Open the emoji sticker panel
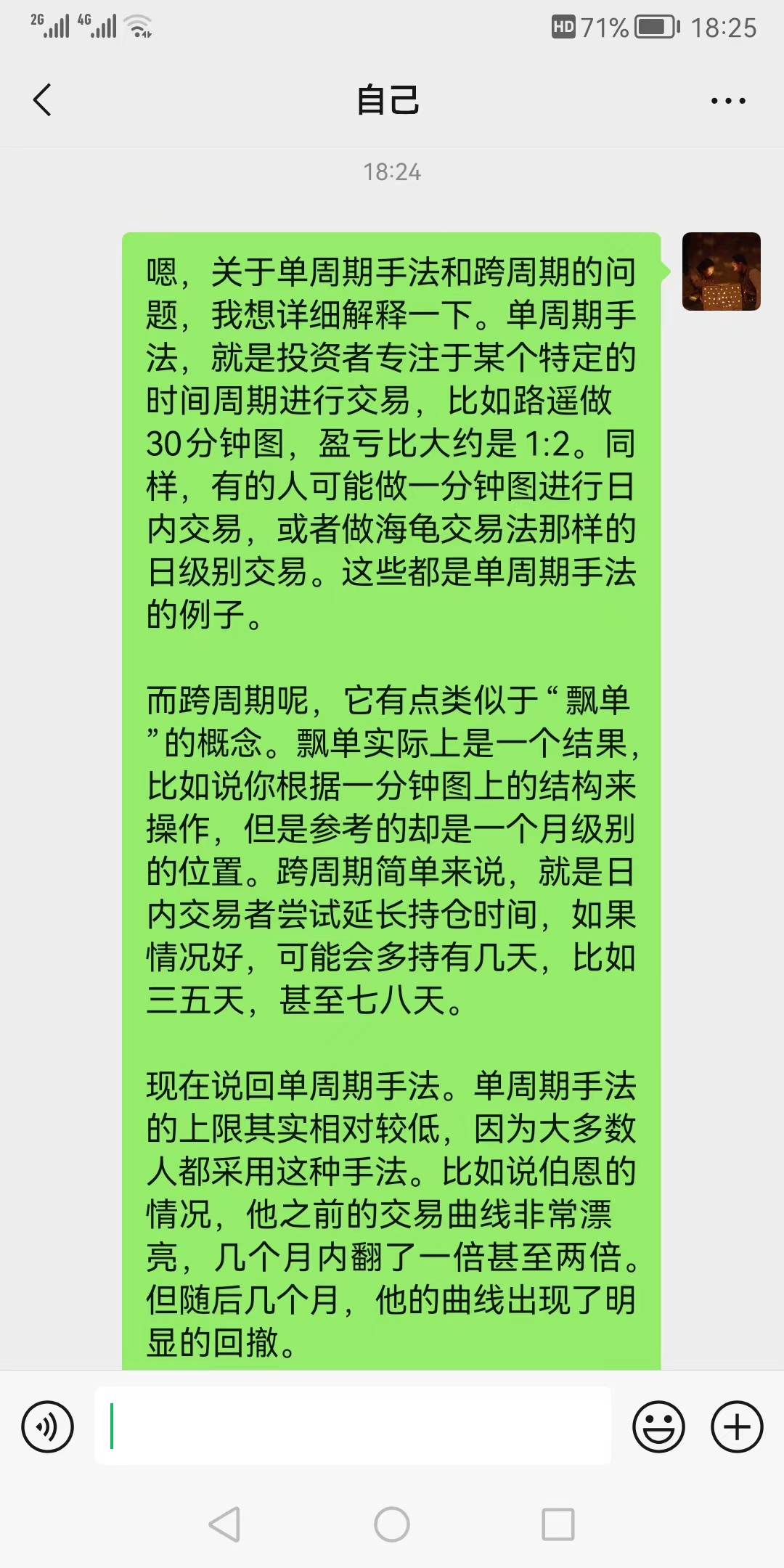Viewport: 784px width, 1568px height. tap(658, 1426)
